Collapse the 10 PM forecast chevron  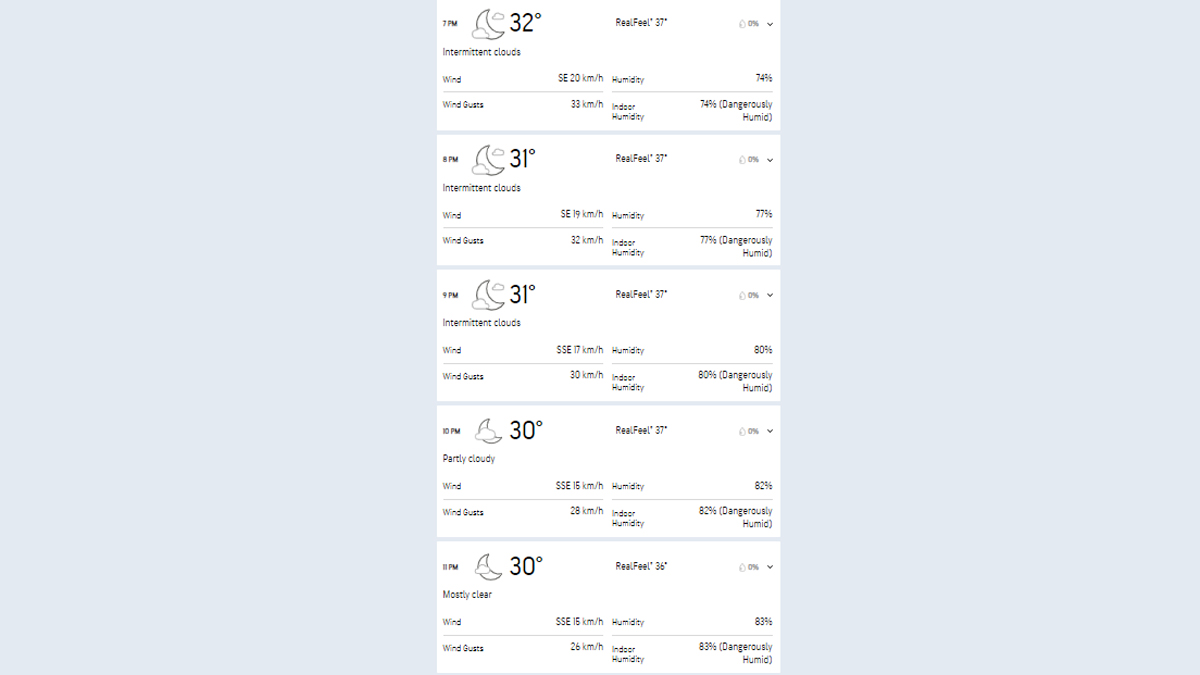770,432
